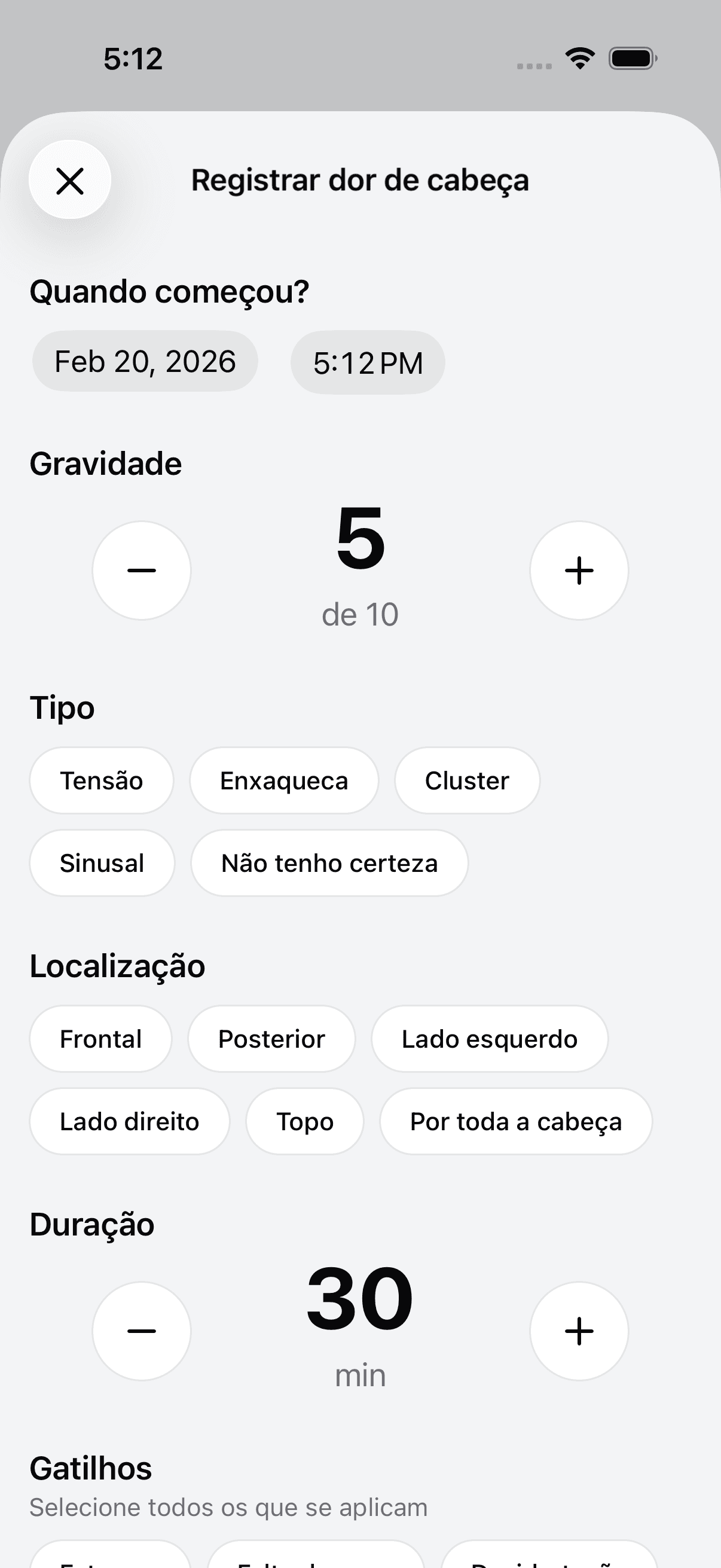The height and width of the screenshot is (1568, 721).
Task: Choose the Cluster headache type
Action: [467, 780]
